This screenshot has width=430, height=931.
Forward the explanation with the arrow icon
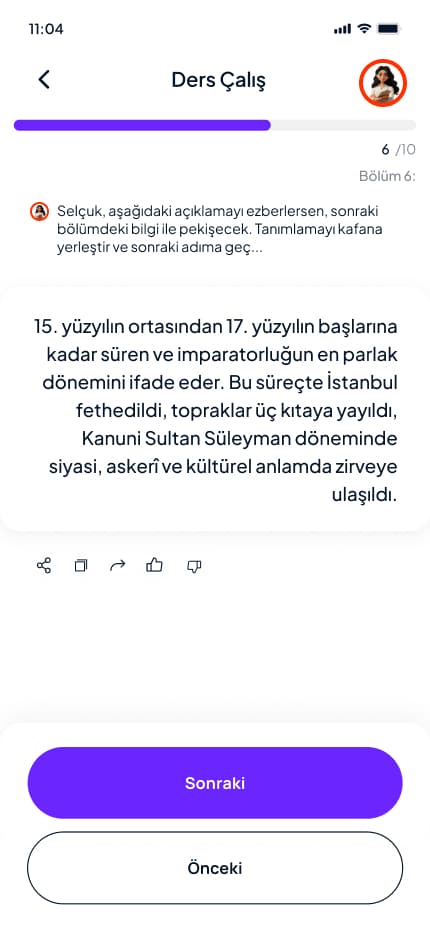(118, 566)
